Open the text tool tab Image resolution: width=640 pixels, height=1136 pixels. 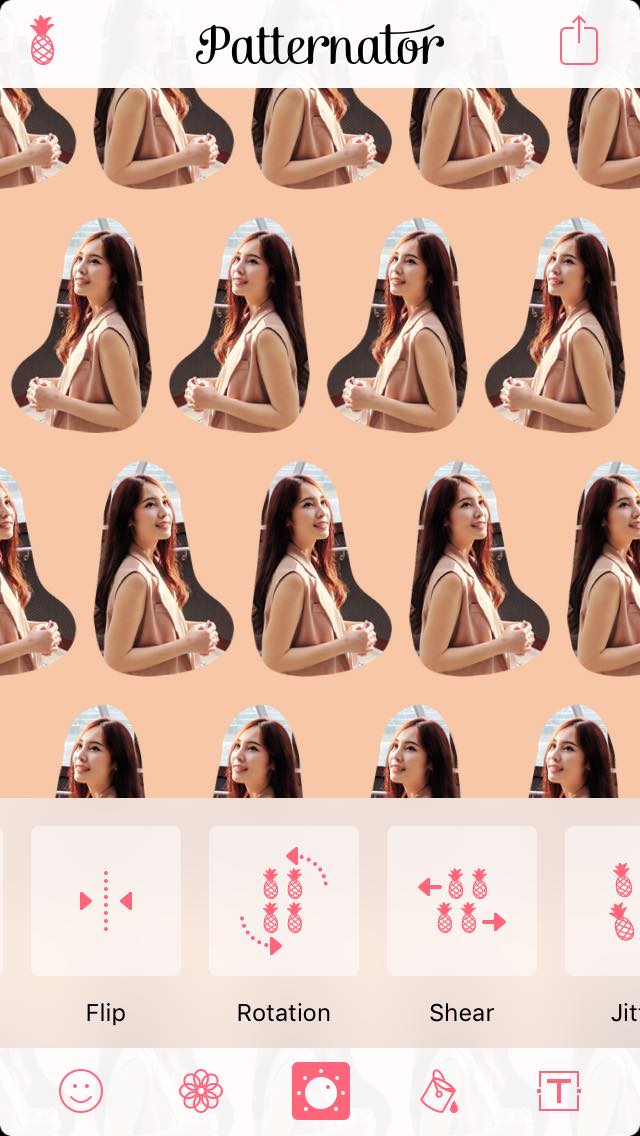coord(559,1091)
